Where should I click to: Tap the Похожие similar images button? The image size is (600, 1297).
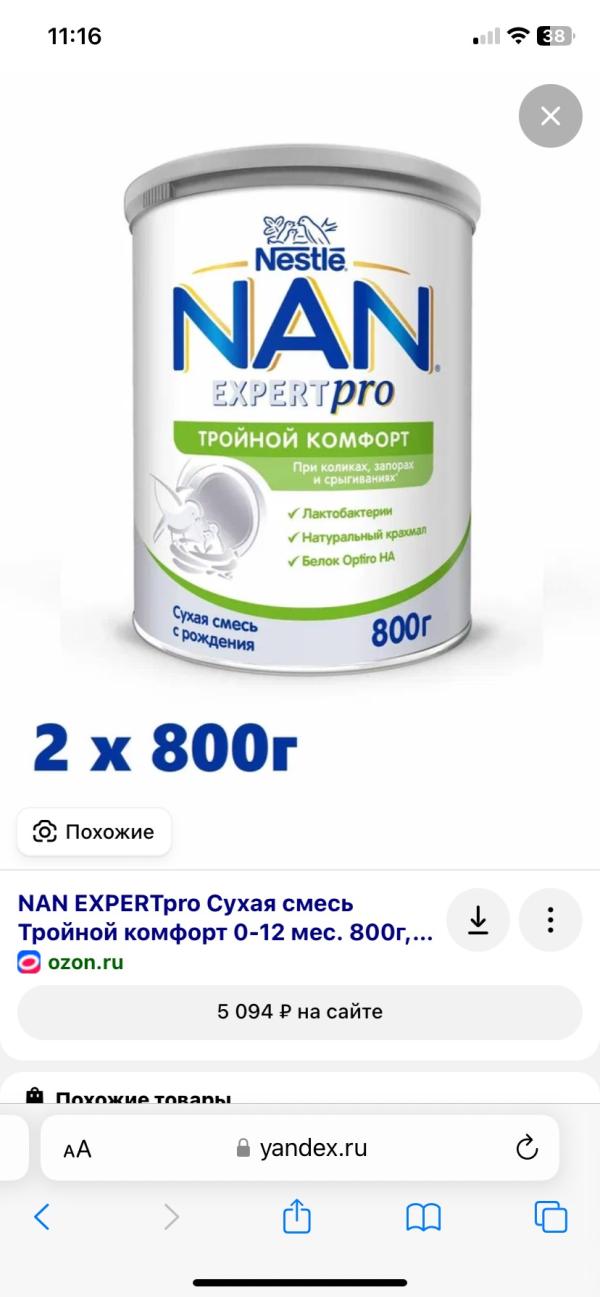click(x=94, y=832)
